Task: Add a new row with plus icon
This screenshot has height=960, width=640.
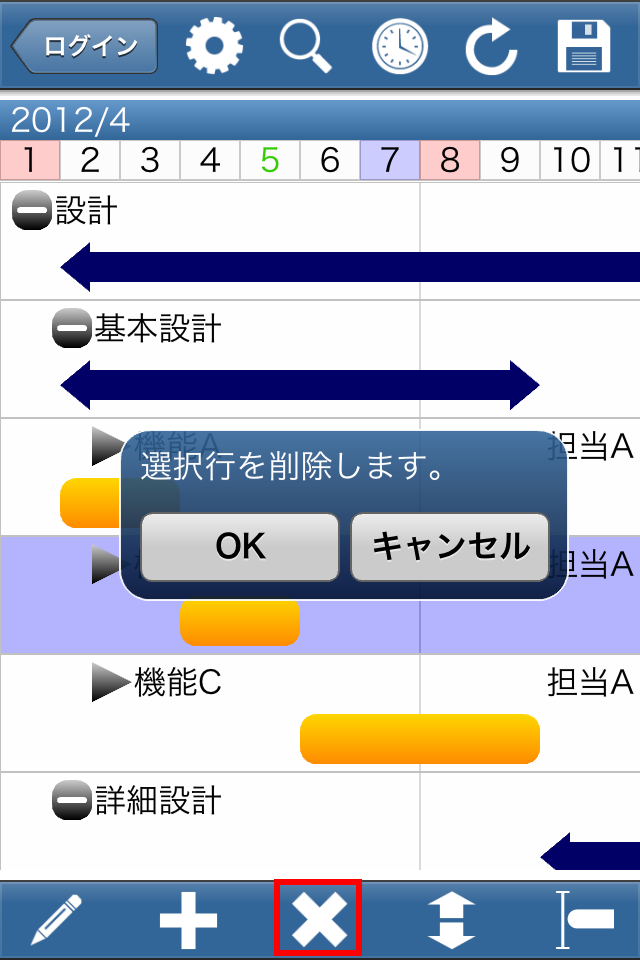Action: pyautogui.click(x=188, y=920)
